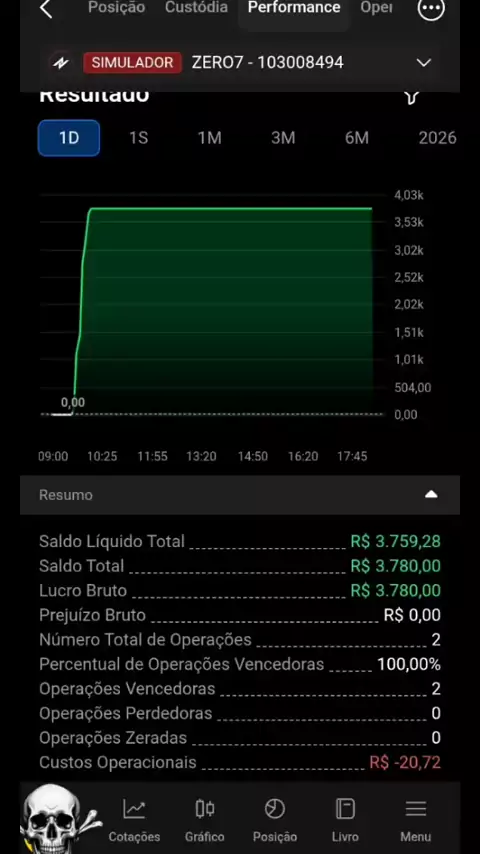Open Cotações in bottom navigation

click(134, 821)
